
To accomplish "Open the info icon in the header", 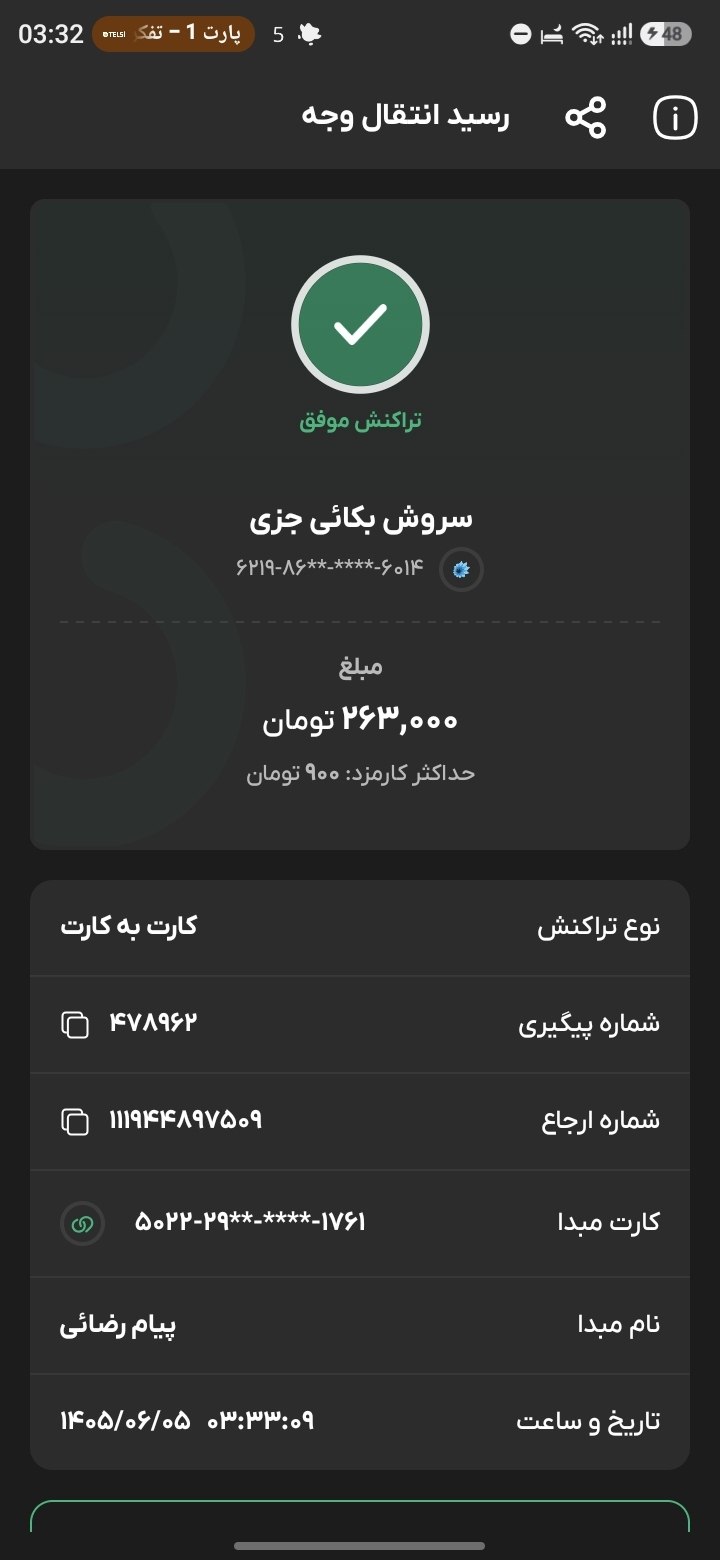I will coord(675,118).
